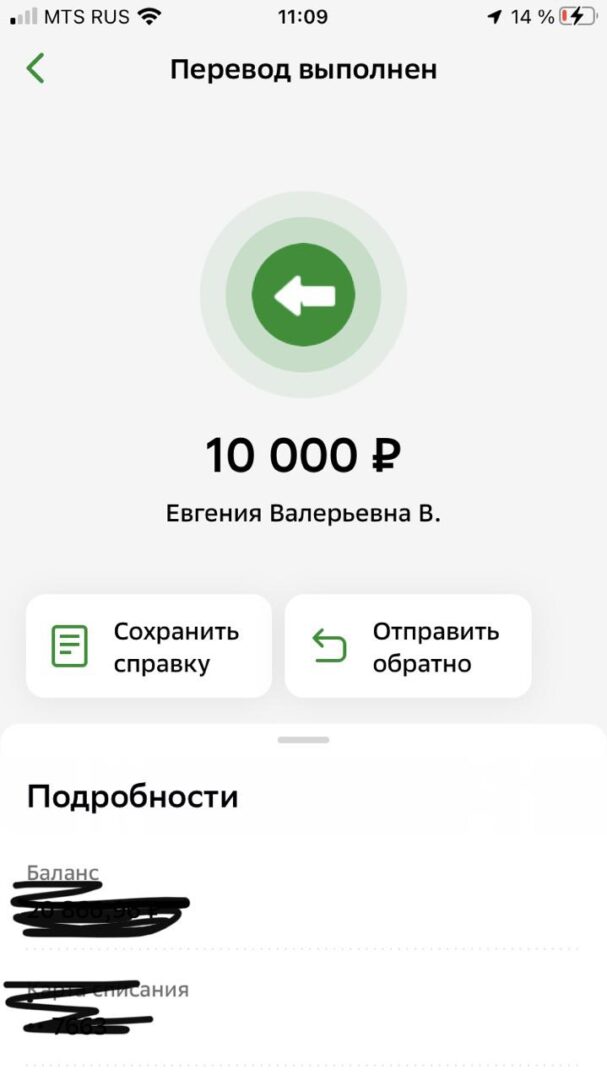Tap the Подробности sheet handle
Image resolution: width=607 pixels, height=1080 pixels.
coord(303,740)
